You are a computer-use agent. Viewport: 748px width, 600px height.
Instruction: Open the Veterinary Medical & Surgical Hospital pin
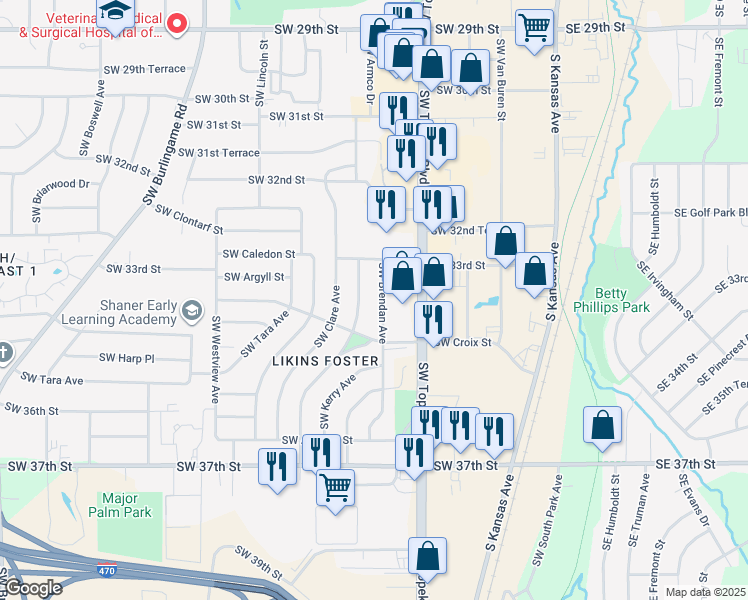pyautogui.click(x=177, y=22)
